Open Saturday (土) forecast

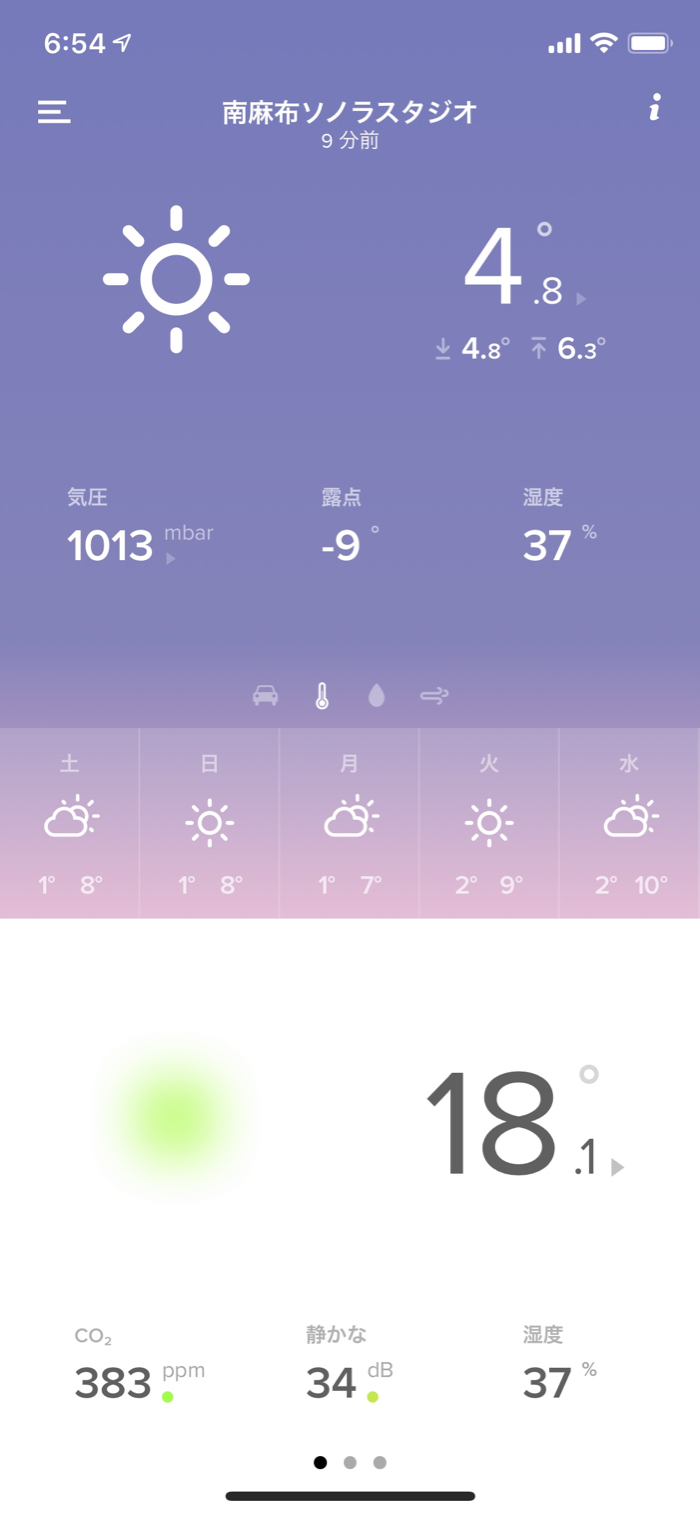pos(70,823)
